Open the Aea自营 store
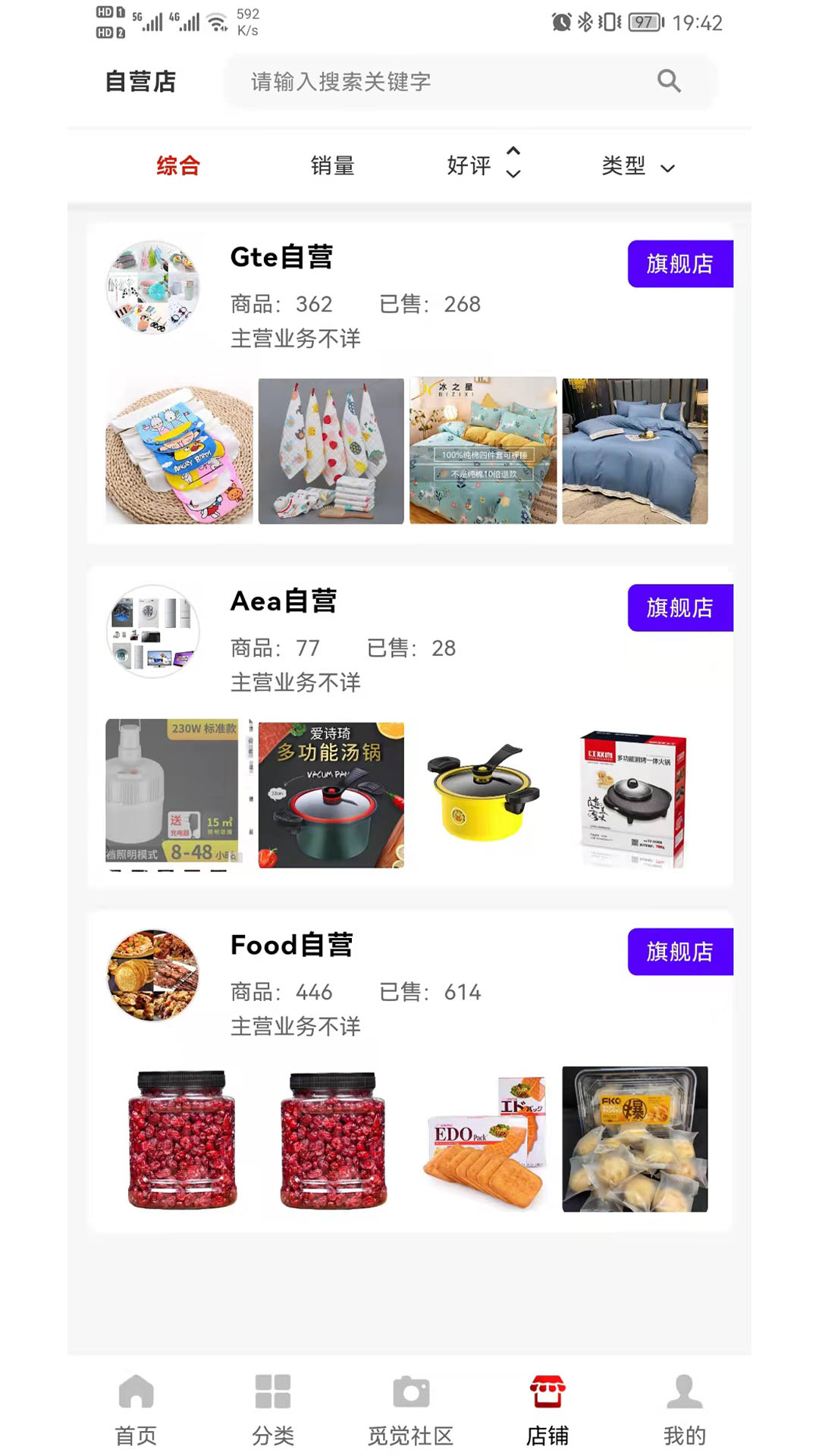 coord(283,601)
